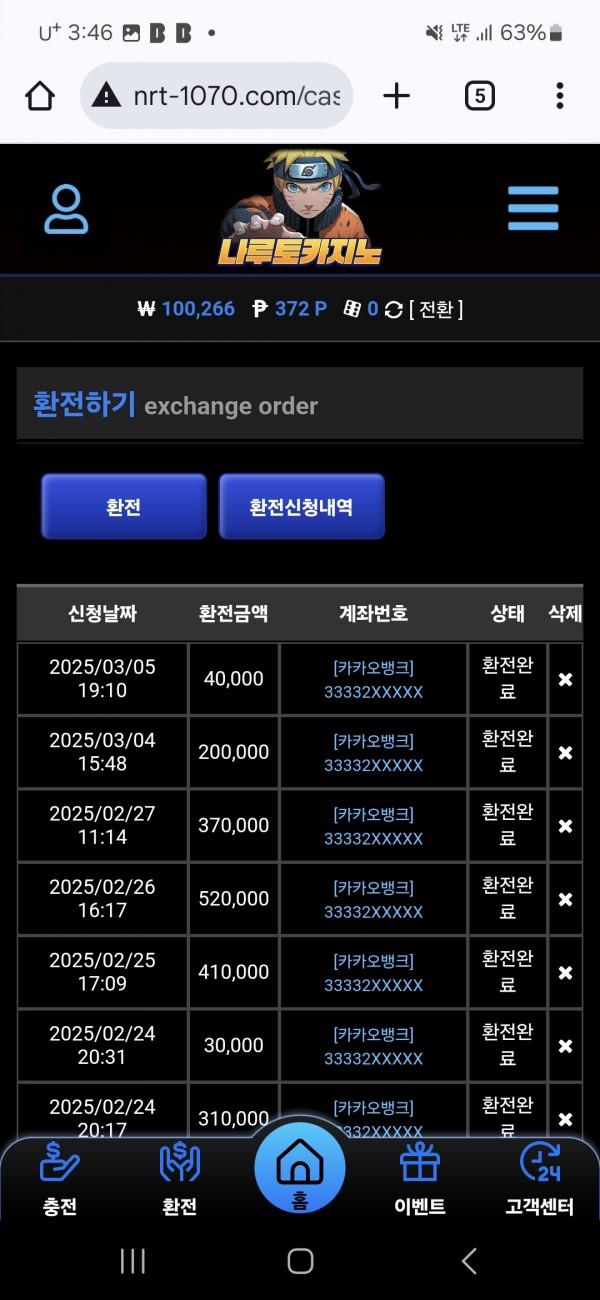The height and width of the screenshot is (1300, 600).
Task: Open a new browser tab
Action: tap(397, 96)
